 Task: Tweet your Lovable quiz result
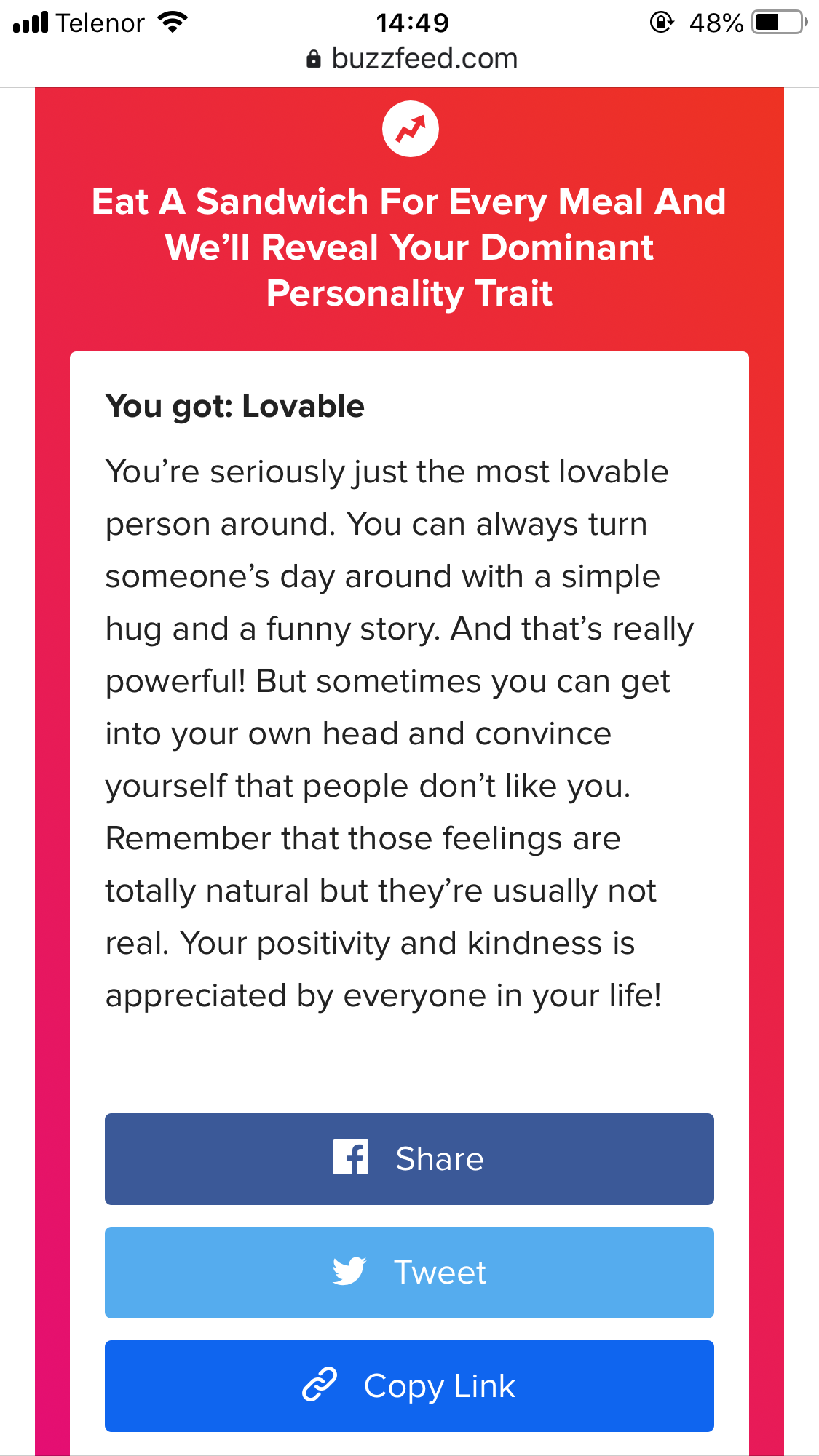tap(409, 1272)
